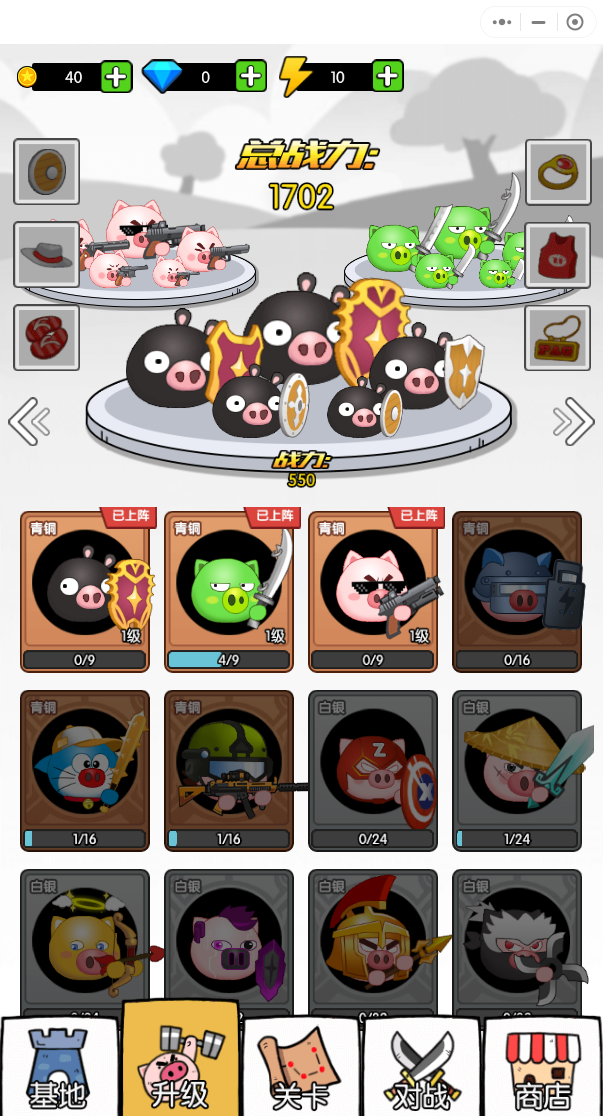
Task: Go to the next squad with right arrows
Action: point(574,422)
